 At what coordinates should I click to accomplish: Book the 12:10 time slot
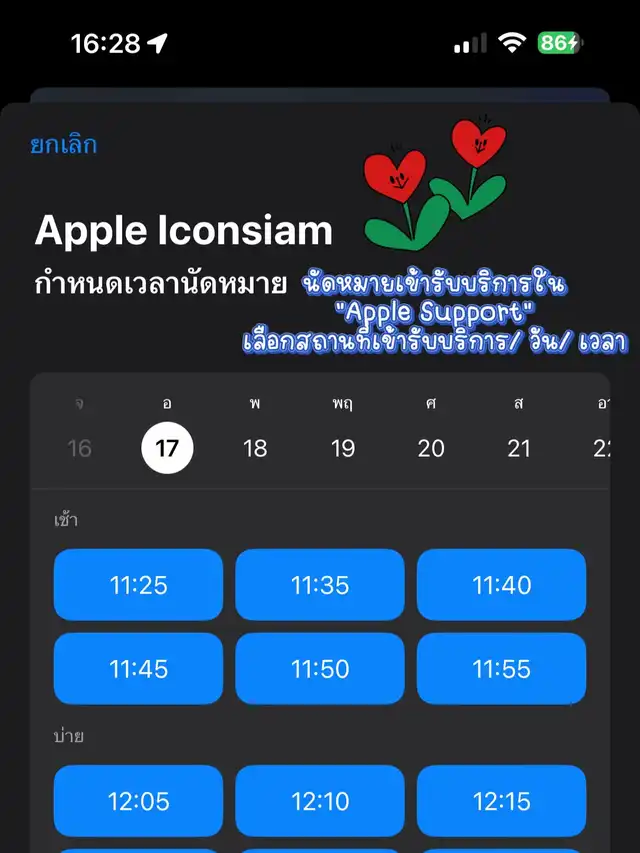(320, 801)
